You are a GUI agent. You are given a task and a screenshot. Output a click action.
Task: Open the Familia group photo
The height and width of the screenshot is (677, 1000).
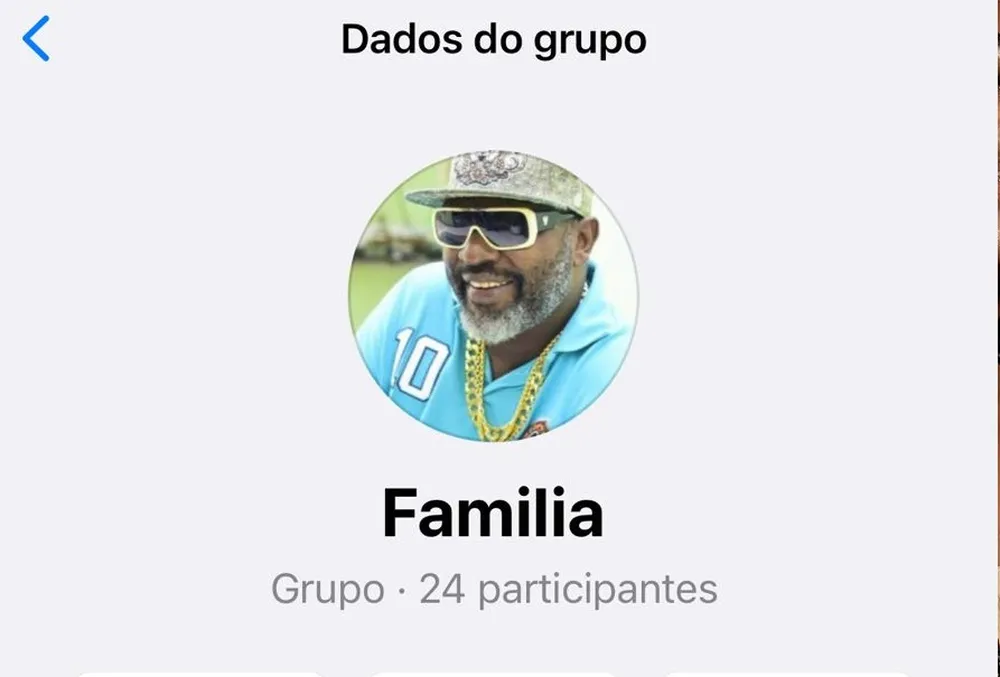tap(493, 297)
